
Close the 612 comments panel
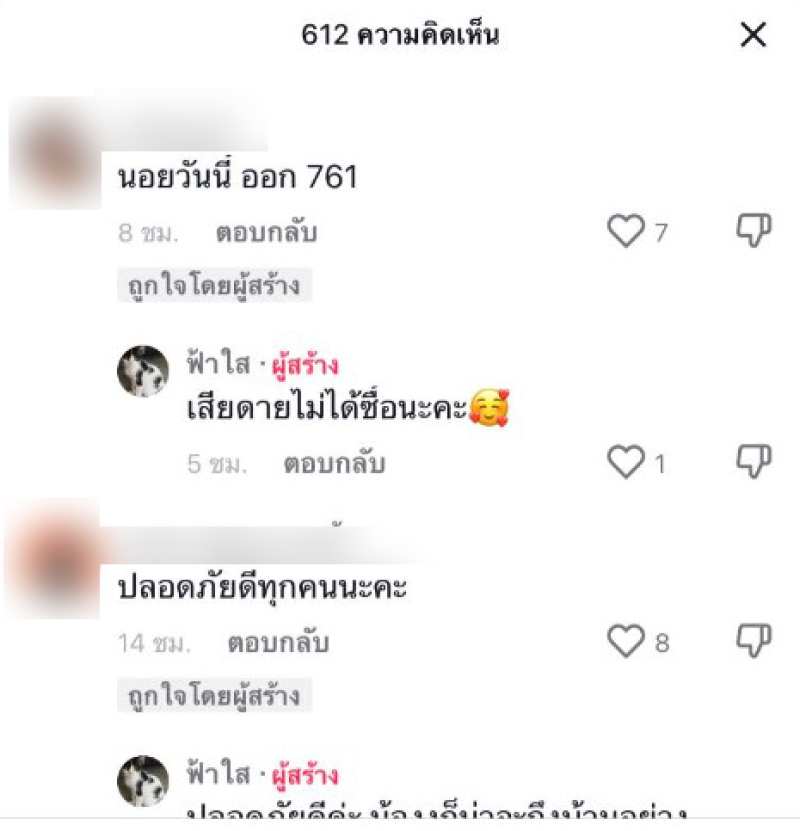[x=752, y=36]
